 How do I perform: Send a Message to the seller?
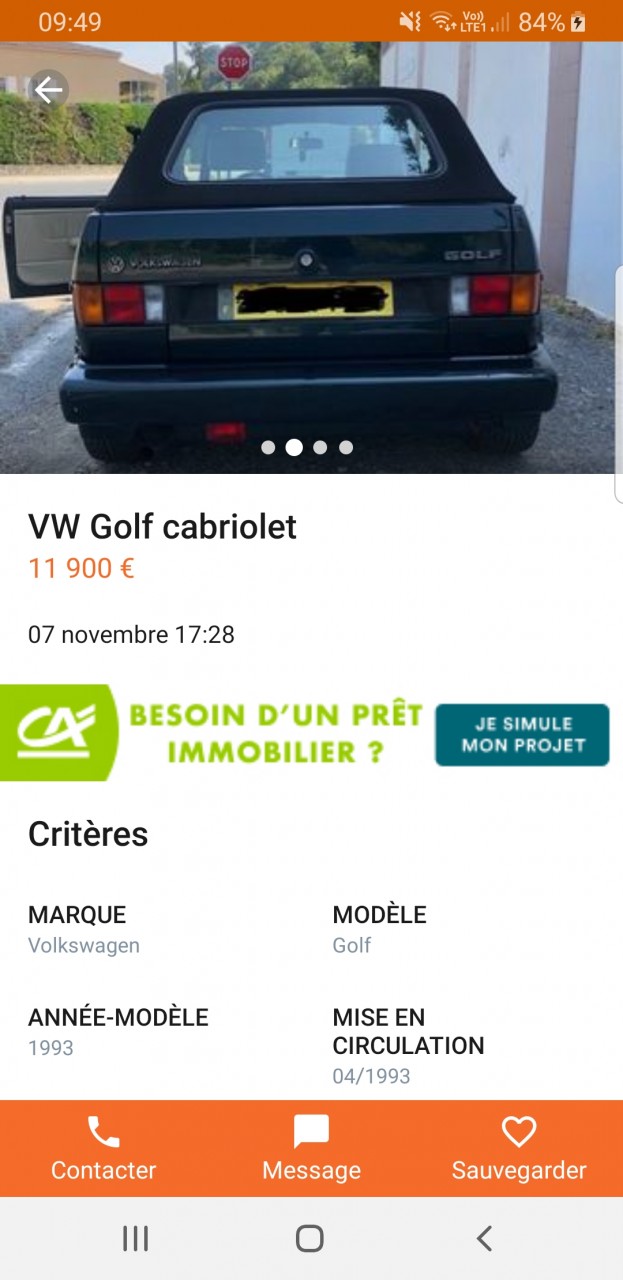point(311,1149)
